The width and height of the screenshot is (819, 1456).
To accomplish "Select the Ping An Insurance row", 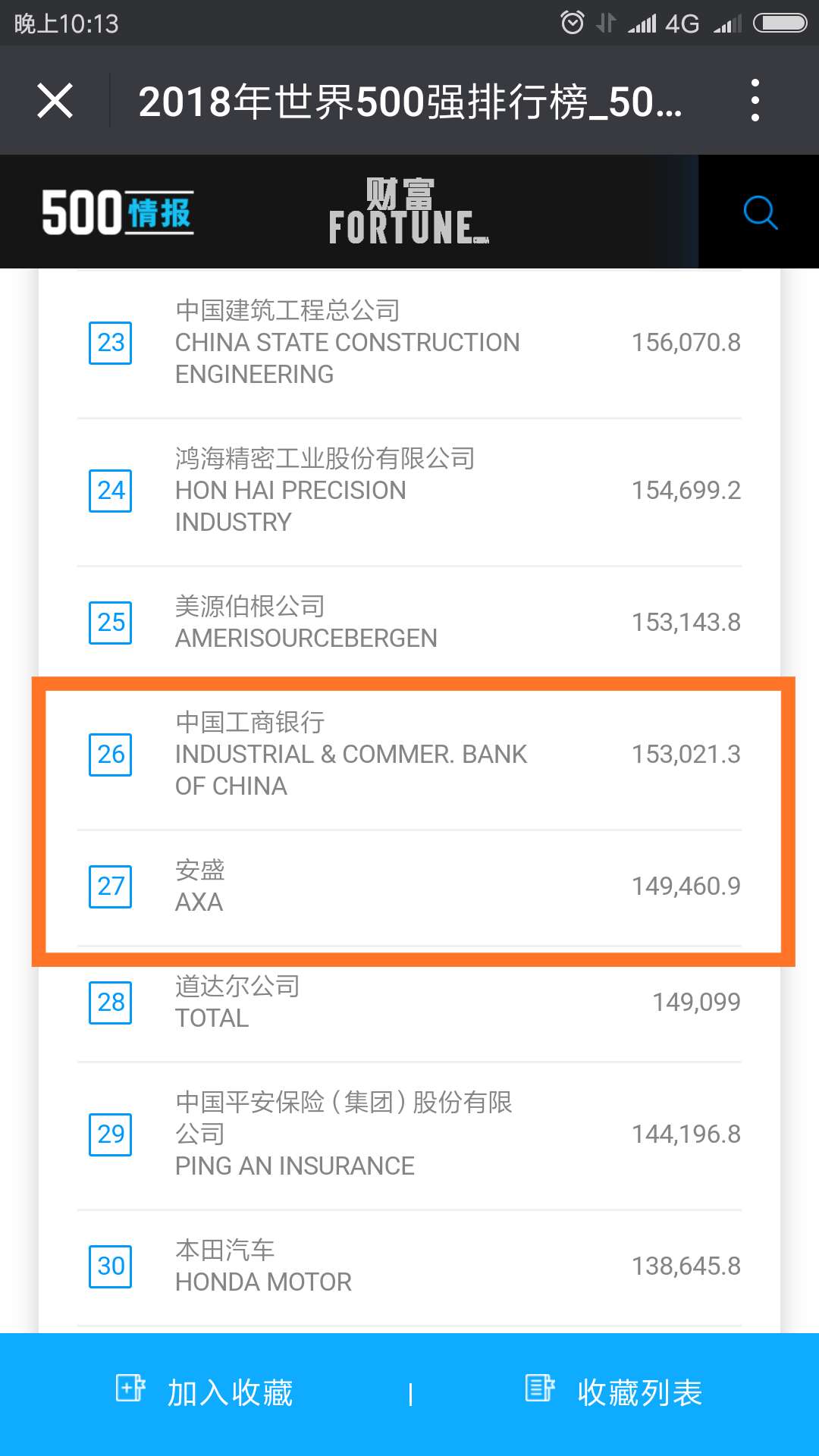I will pyautogui.click(x=409, y=1134).
